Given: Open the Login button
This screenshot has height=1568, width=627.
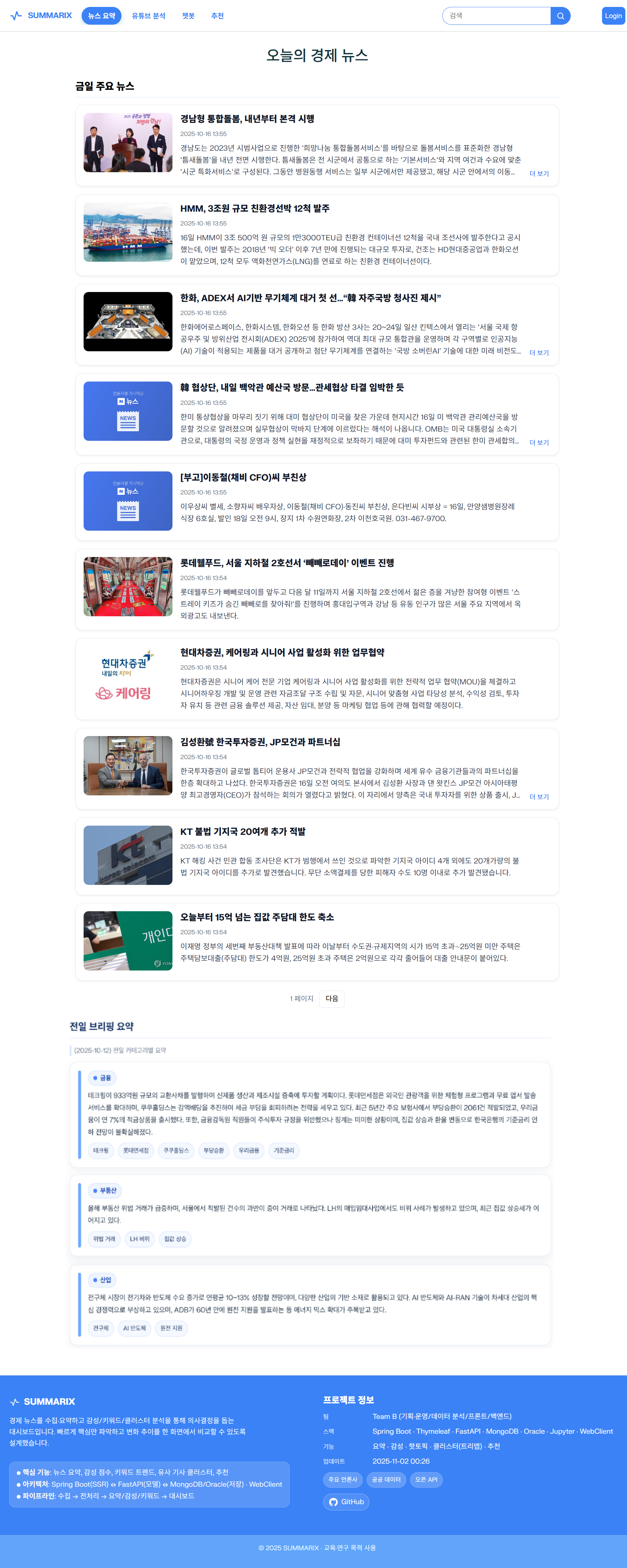Looking at the screenshot, I should (613, 16).
